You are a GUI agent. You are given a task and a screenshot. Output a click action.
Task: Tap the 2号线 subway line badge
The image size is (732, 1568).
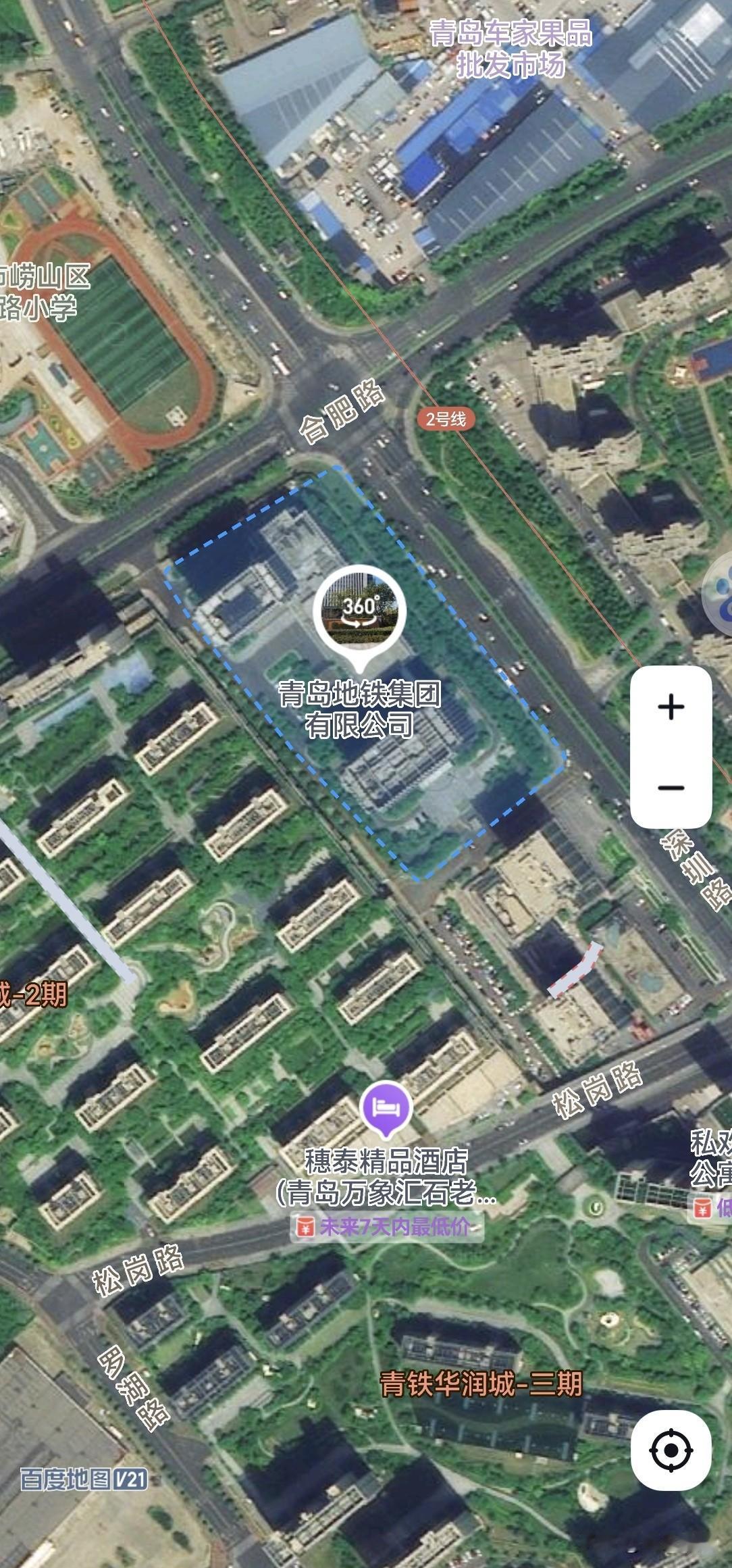pyautogui.click(x=446, y=419)
